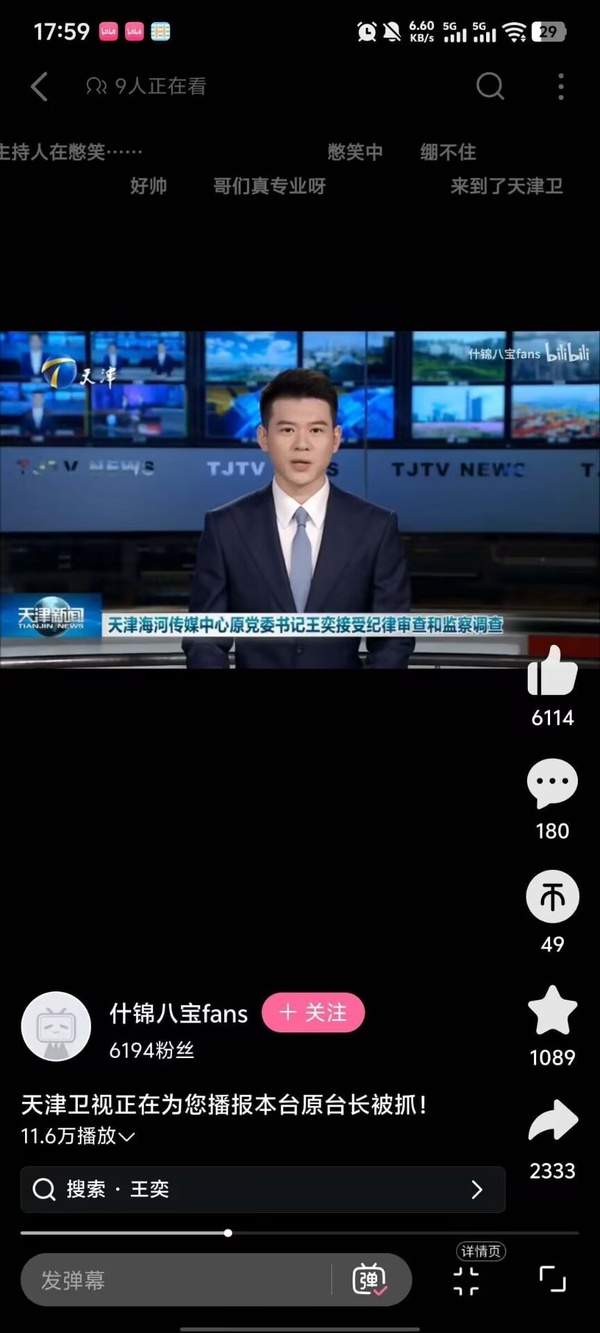Image resolution: width=600 pixels, height=1333 pixels.
Task: Tap the video progress bar to seek
Action: pos(300,1233)
